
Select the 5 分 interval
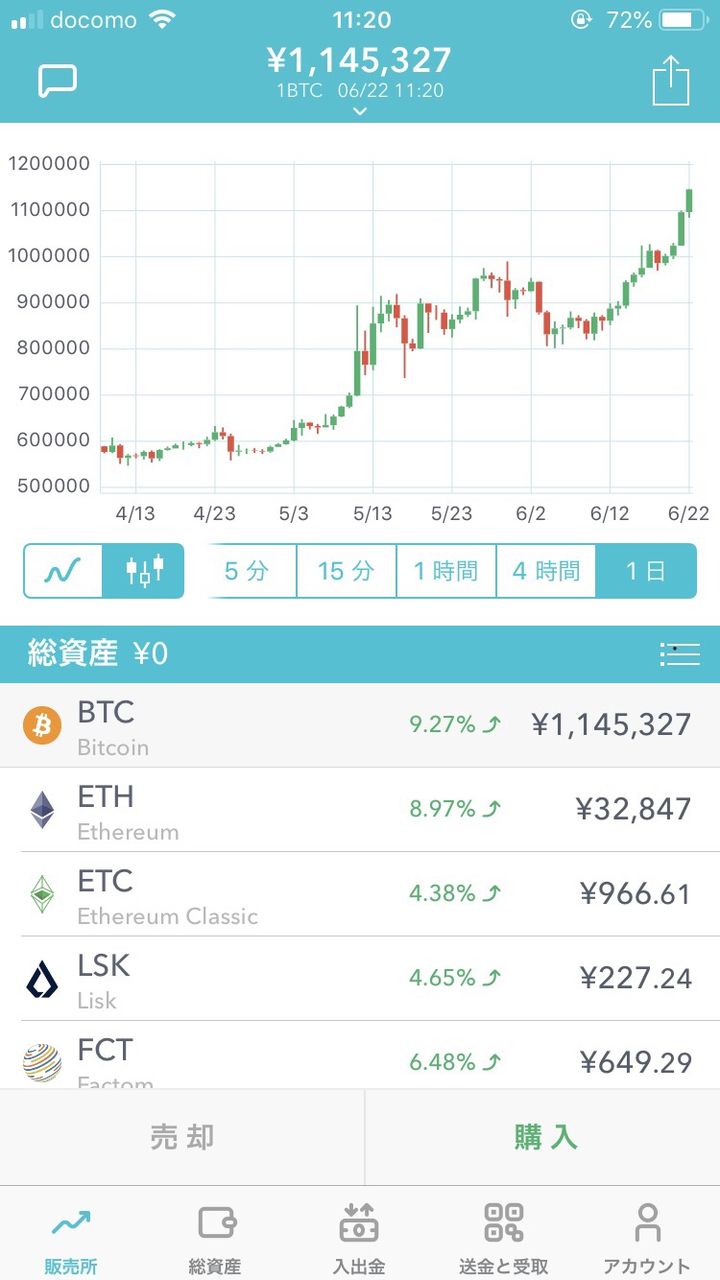pyautogui.click(x=247, y=571)
